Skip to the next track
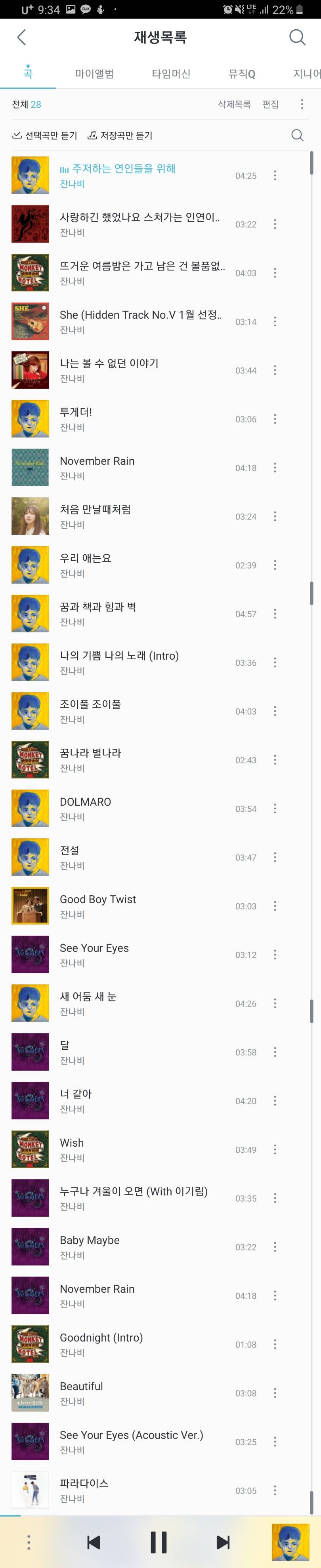Screen dimensions: 321x1568 coord(223,1542)
